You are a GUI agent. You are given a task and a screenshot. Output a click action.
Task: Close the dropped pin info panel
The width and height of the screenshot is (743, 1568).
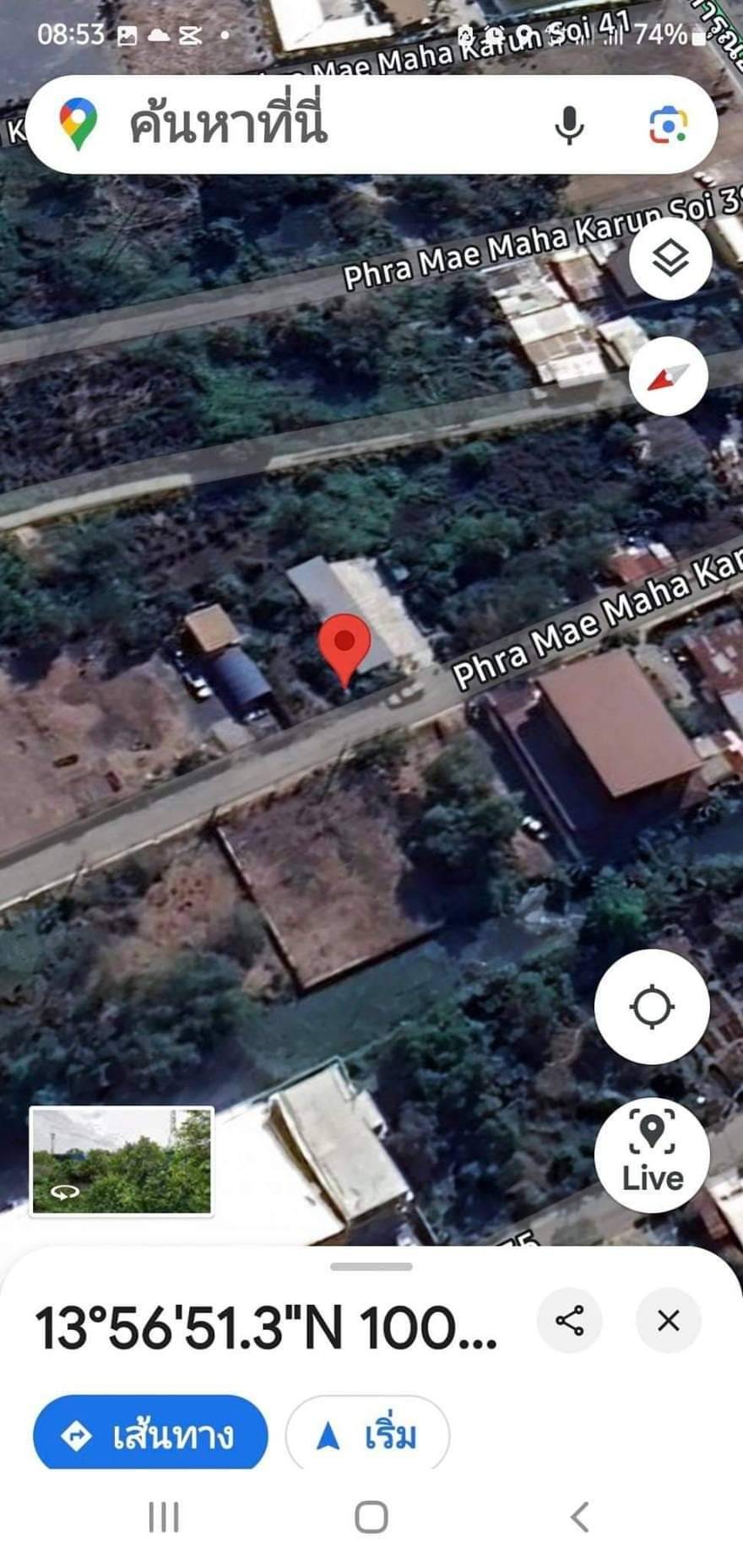(668, 1321)
